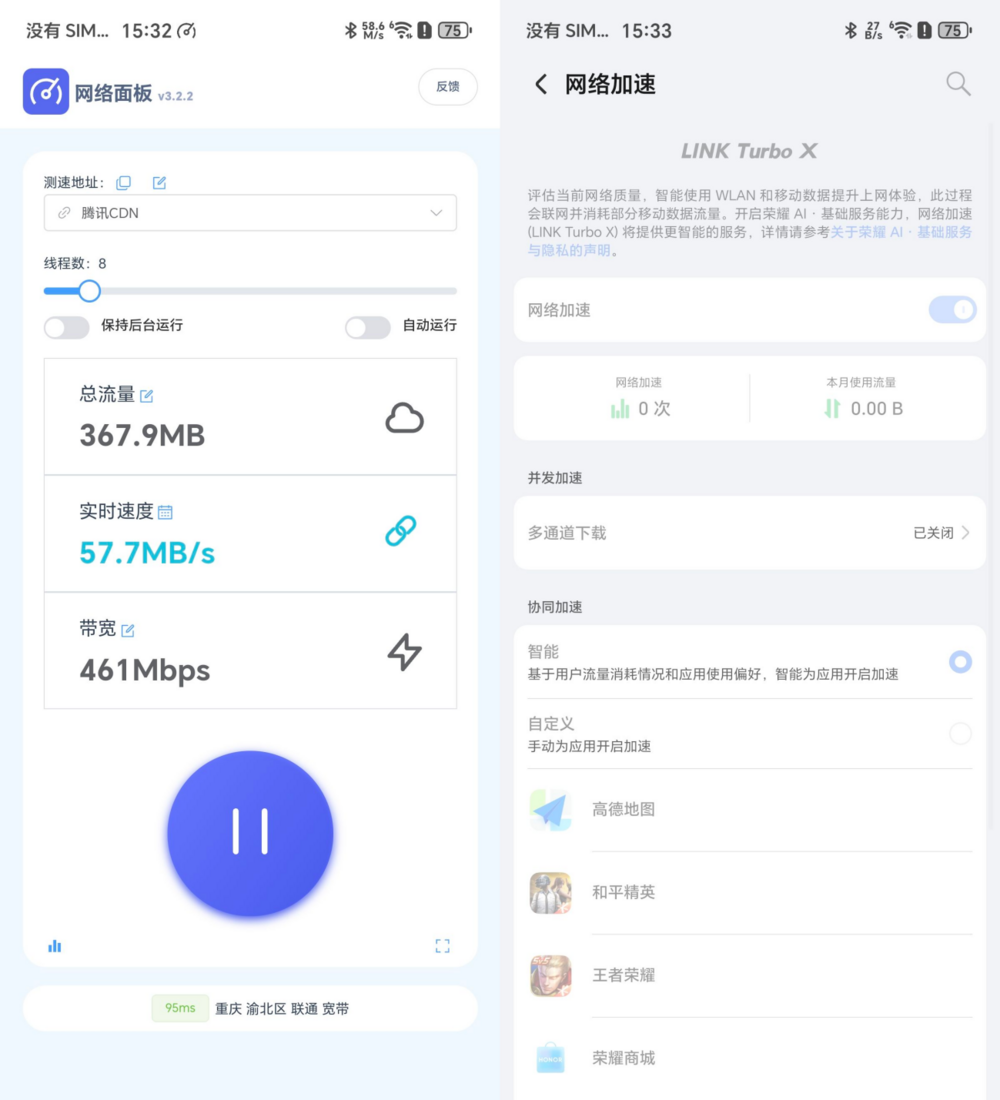This screenshot has height=1100, width=1000.
Task: Edit the 总流量 value
Action: pyautogui.click(x=147, y=396)
